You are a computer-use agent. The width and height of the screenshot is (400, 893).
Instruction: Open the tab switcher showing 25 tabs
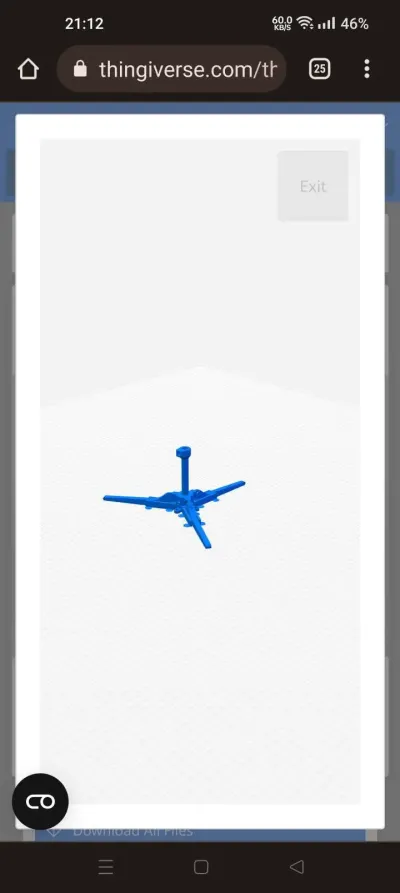[320, 69]
